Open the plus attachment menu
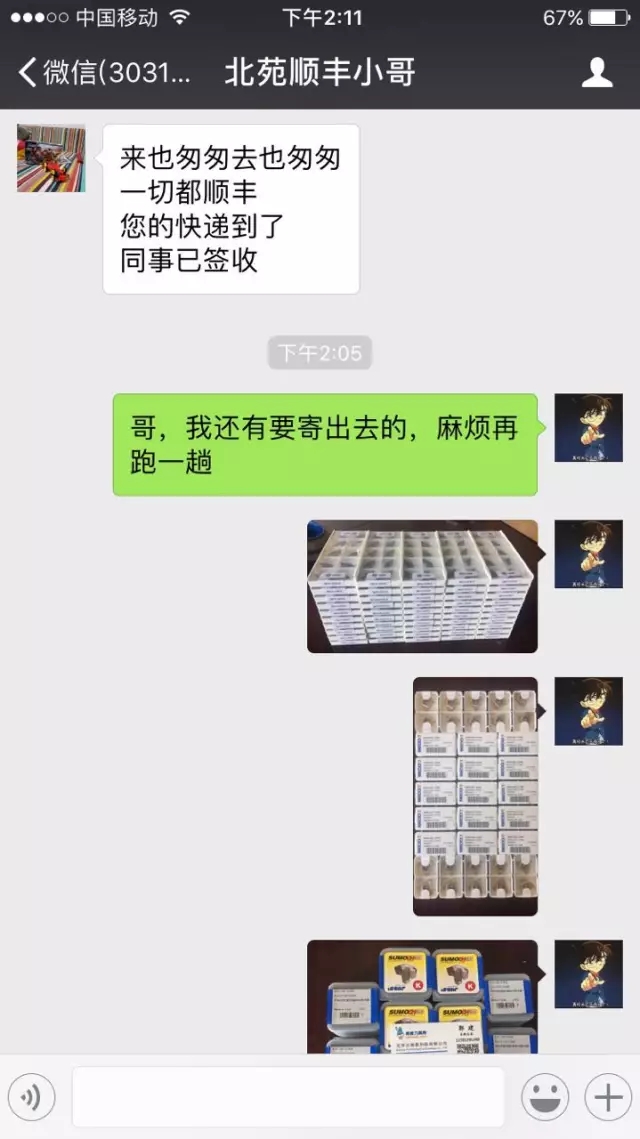Screen dimensions: 640x1139 click(608, 1098)
